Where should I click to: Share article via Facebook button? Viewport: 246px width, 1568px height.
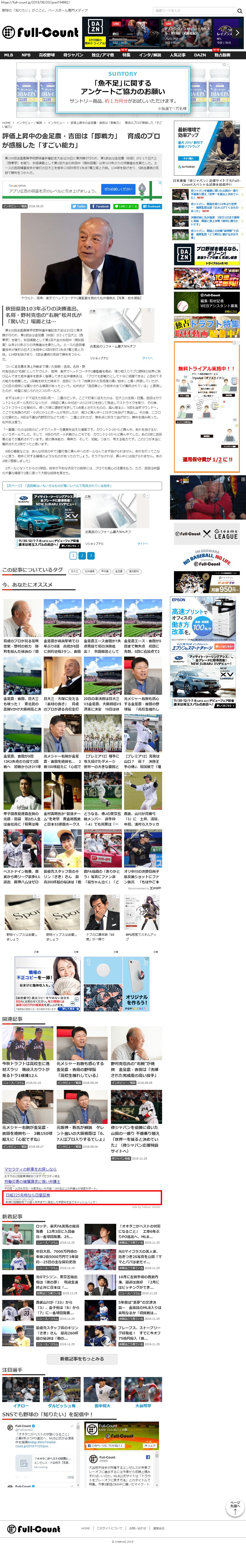point(101,206)
